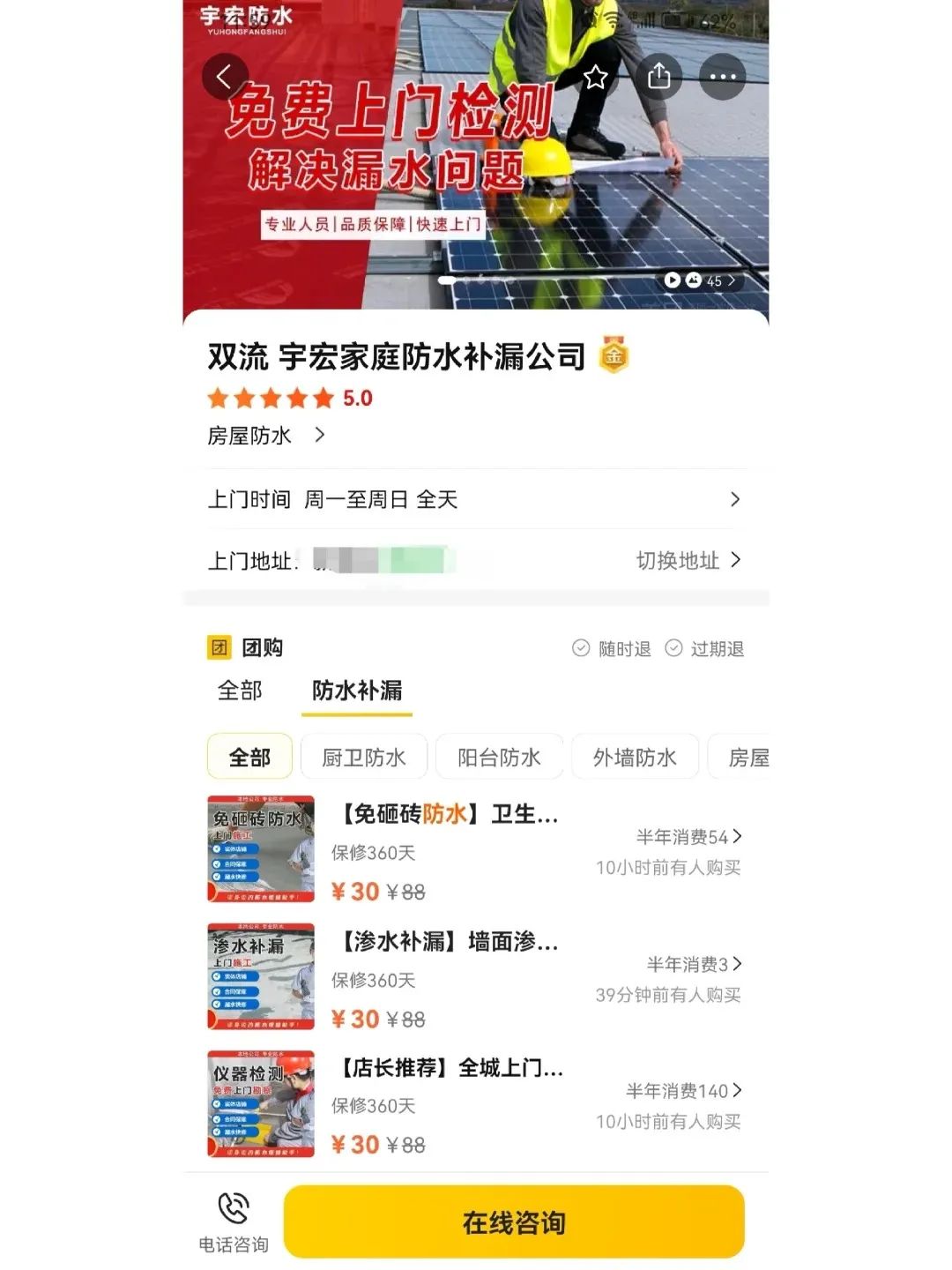Image resolution: width=952 pixels, height=1270 pixels.
Task: Switch to the 全部 group-buy tab
Action: (x=240, y=691)
